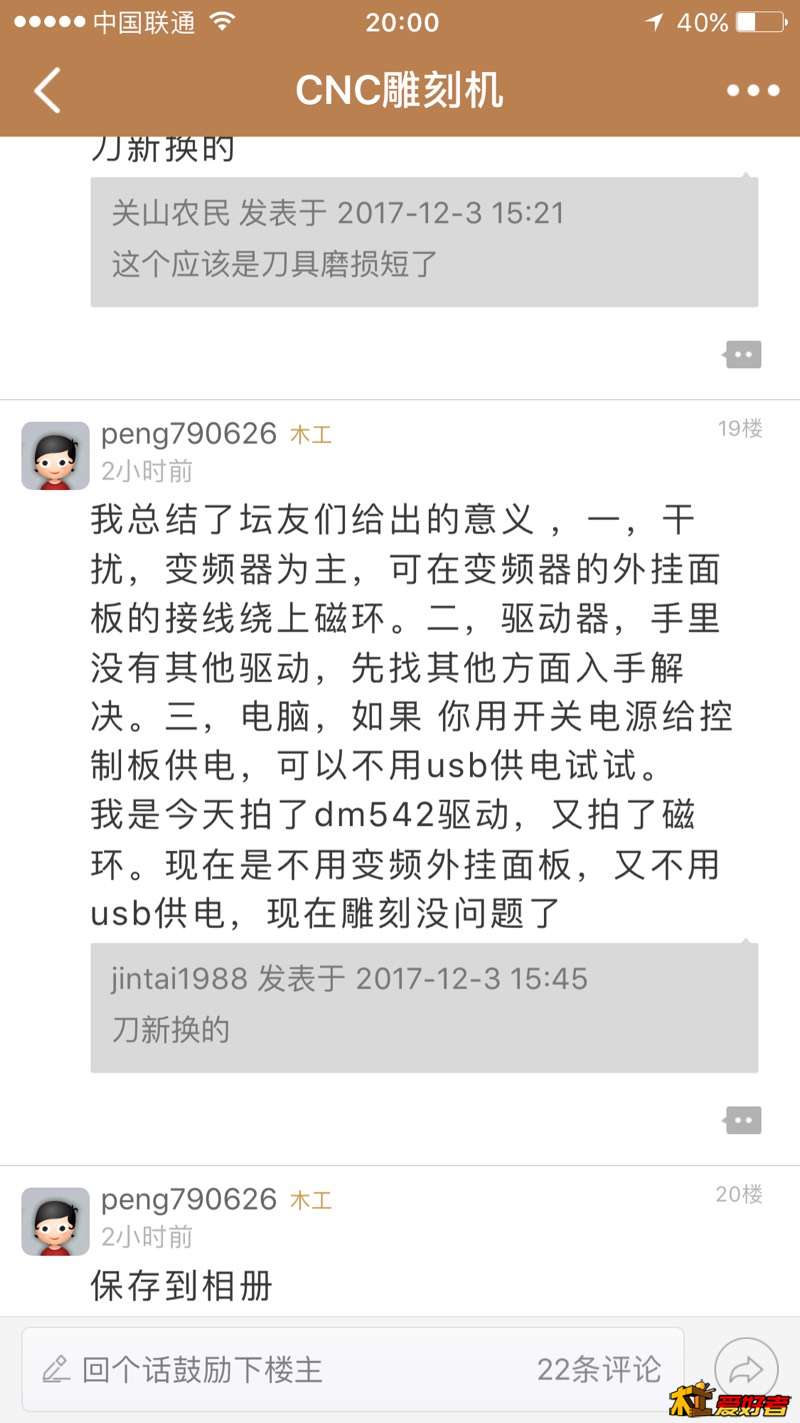Open peng790626's avatar on the 19楼 post
This screenshot has height=1423, width=800.
[x=55, y=456]
